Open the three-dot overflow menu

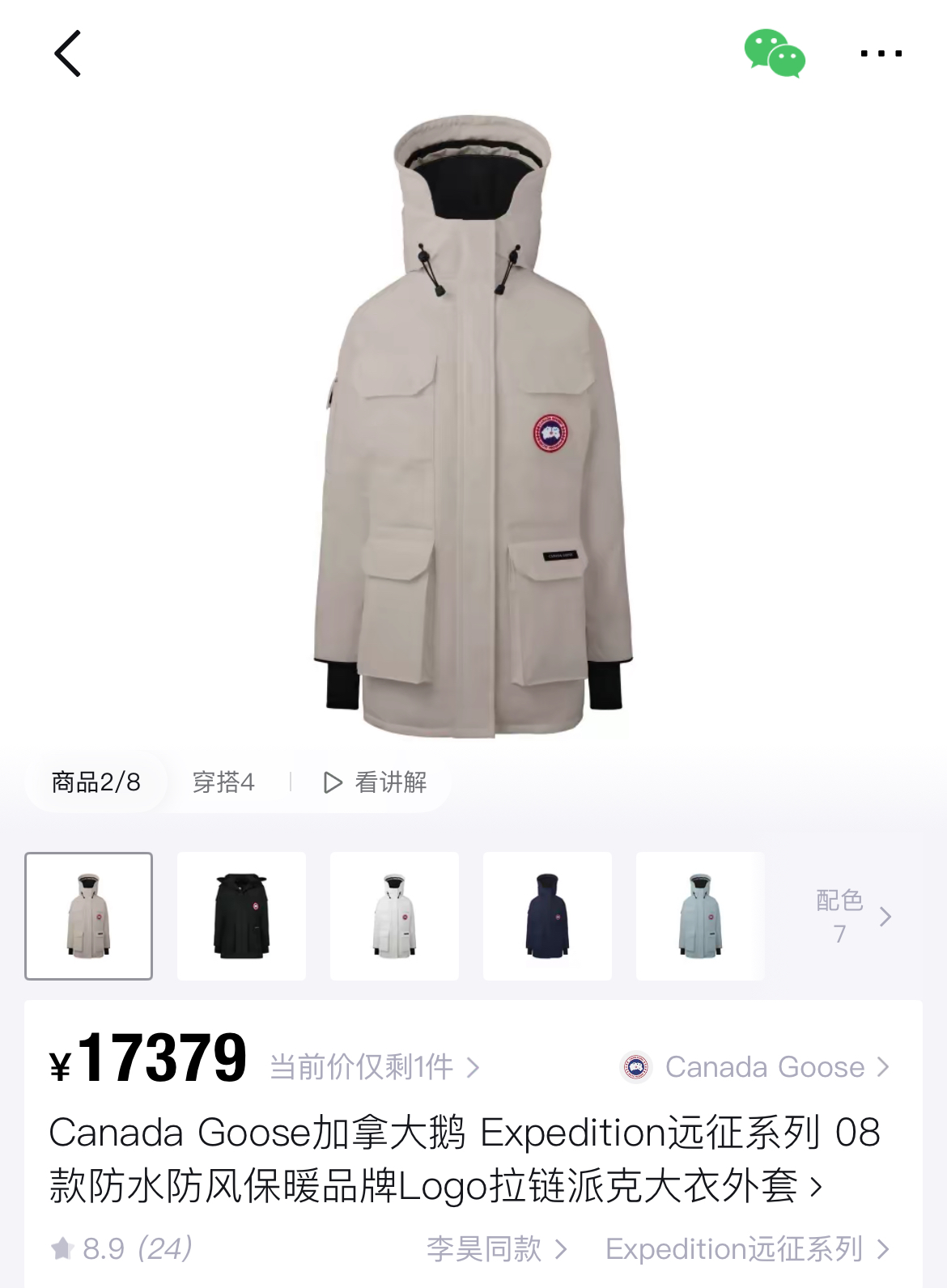(881, 53)
